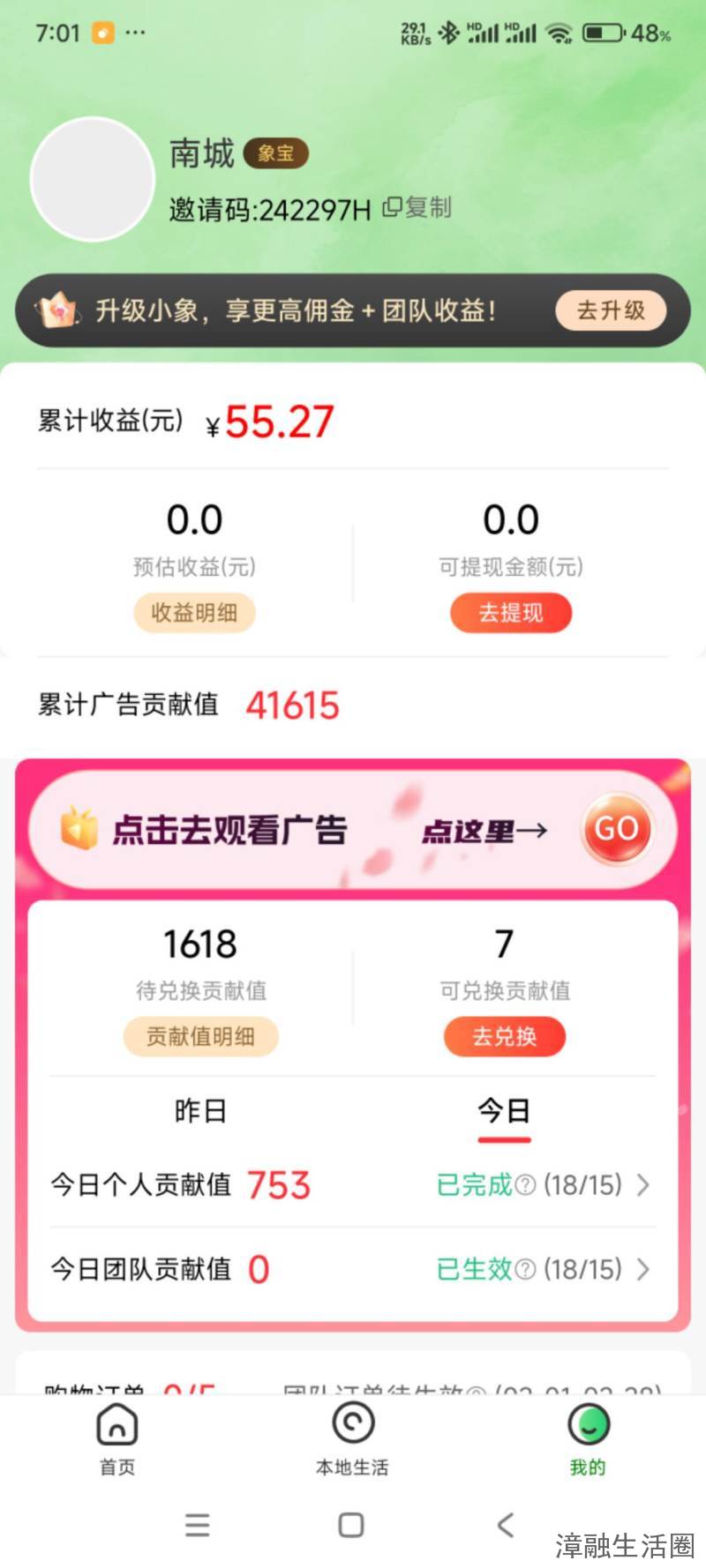Copy the invitation code with 复制
The width and height of the screenshot is (706, 1568).
coord(417,208)
